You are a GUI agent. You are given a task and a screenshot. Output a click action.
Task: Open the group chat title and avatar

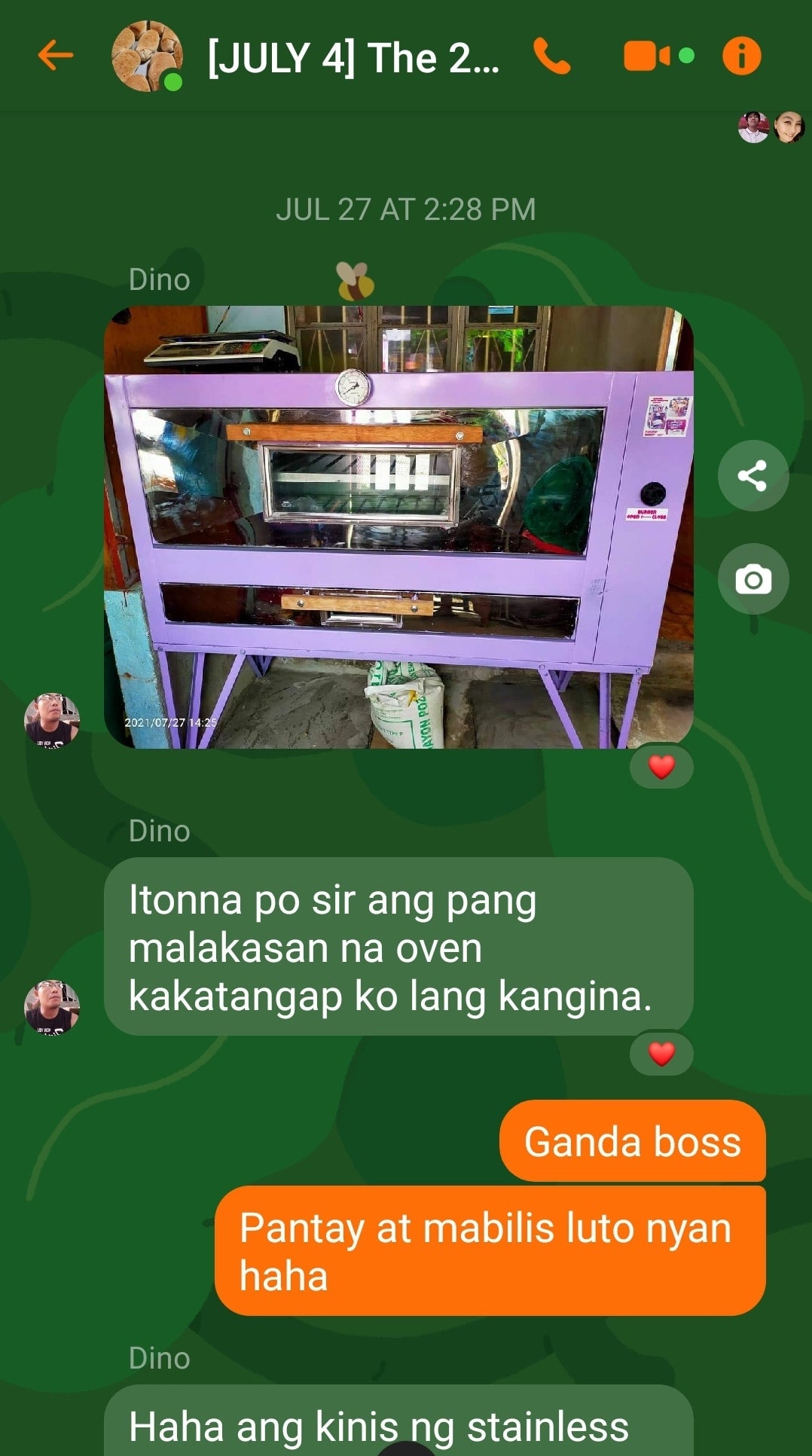(305, 56)
